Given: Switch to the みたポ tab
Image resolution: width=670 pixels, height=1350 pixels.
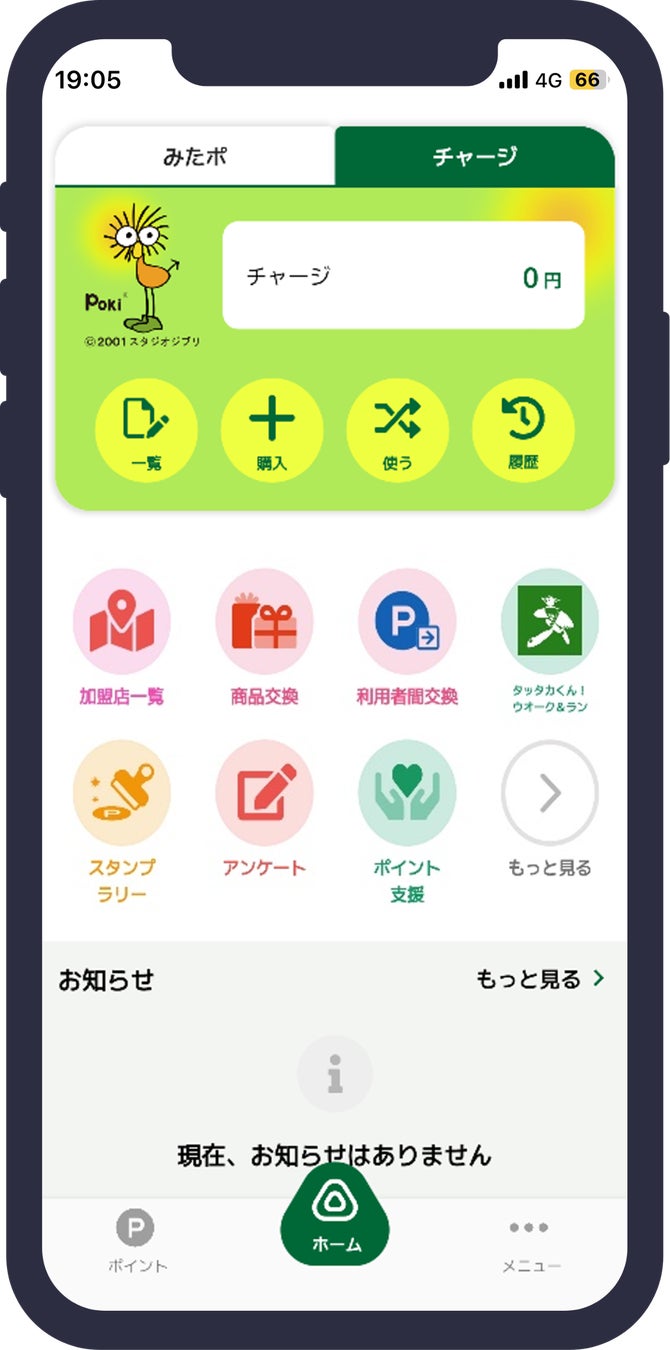Looking at the screenshot, I should (x=195, y=157).
